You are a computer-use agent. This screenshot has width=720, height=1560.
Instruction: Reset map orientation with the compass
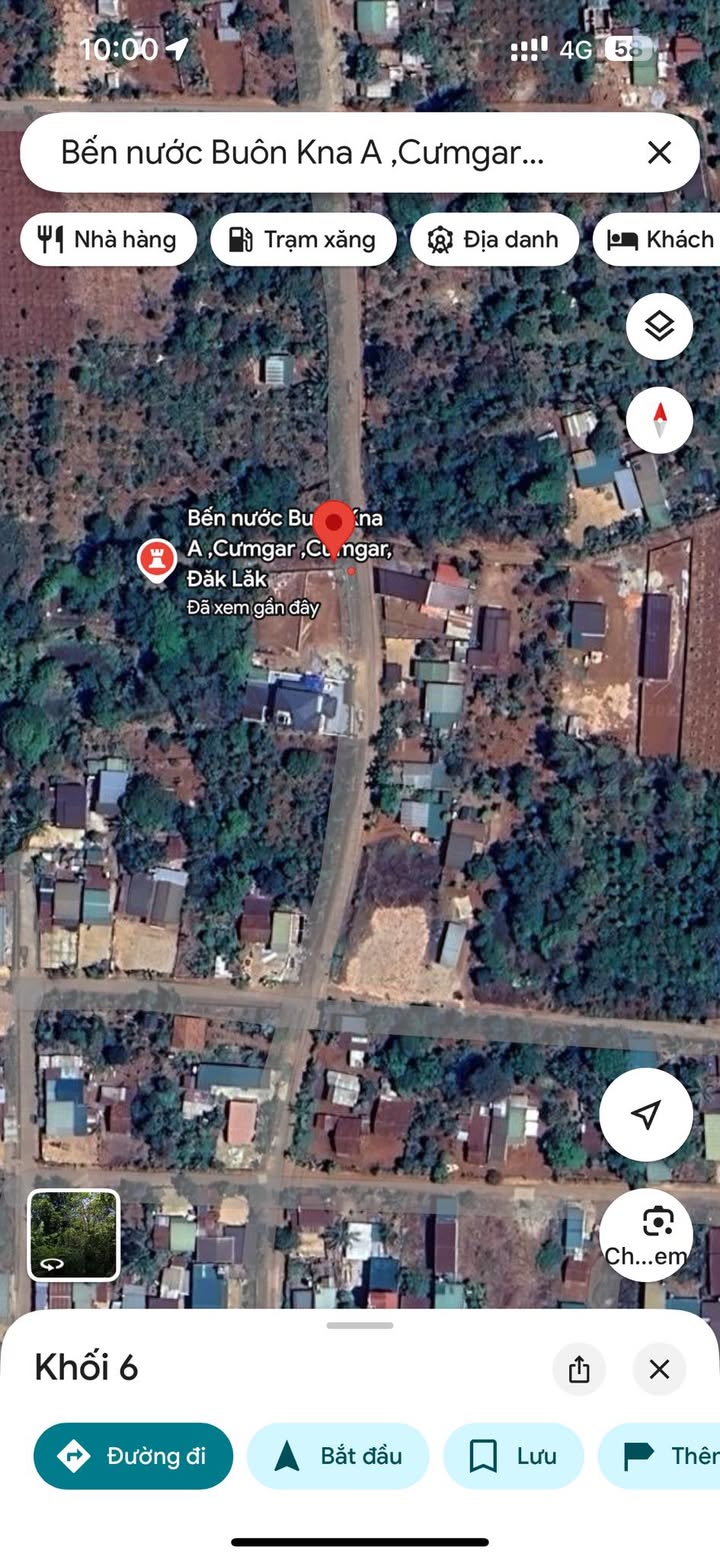pos(659,420)
